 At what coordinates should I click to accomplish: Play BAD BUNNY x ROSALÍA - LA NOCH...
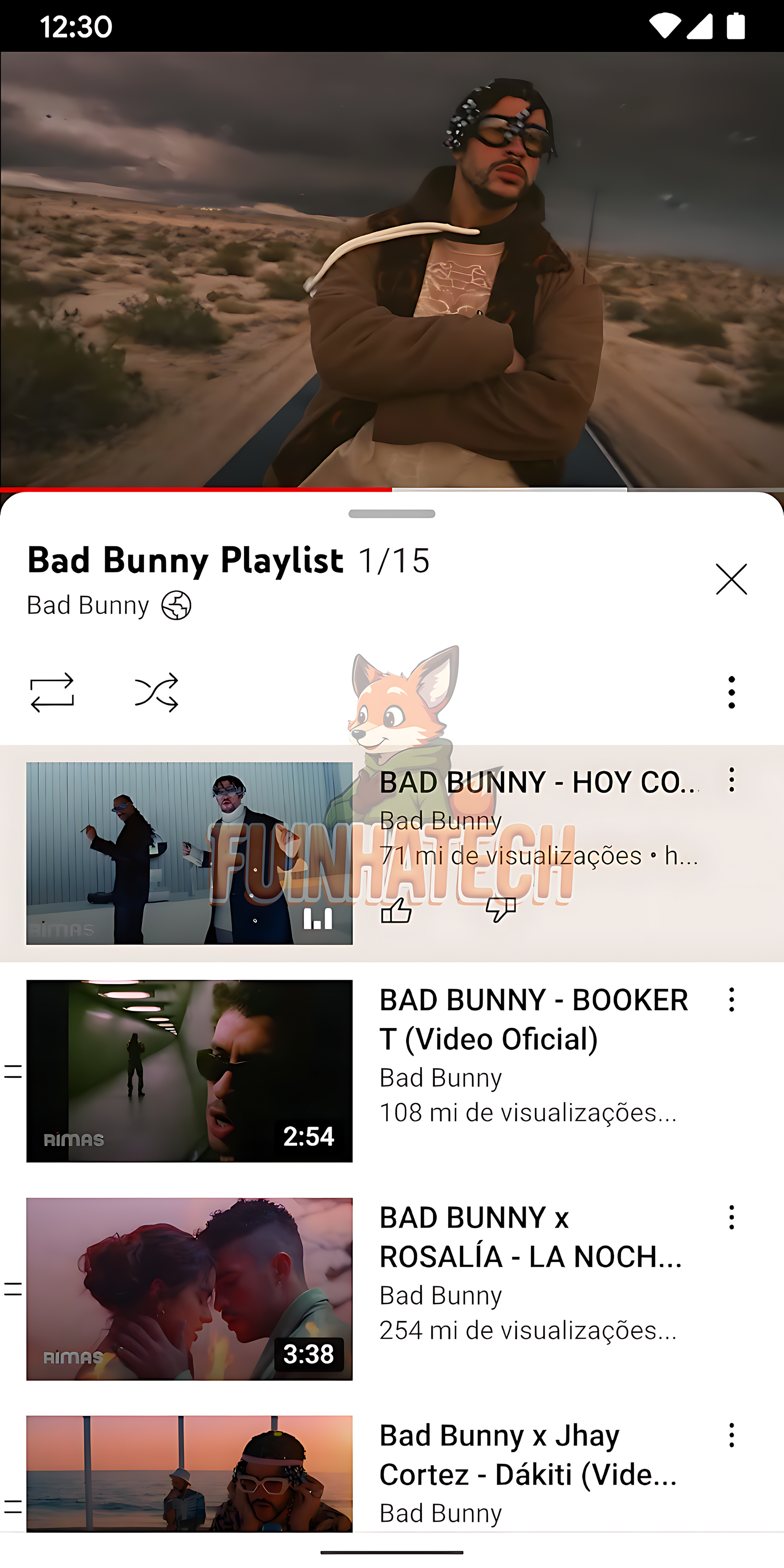[x=189, y=1289]
